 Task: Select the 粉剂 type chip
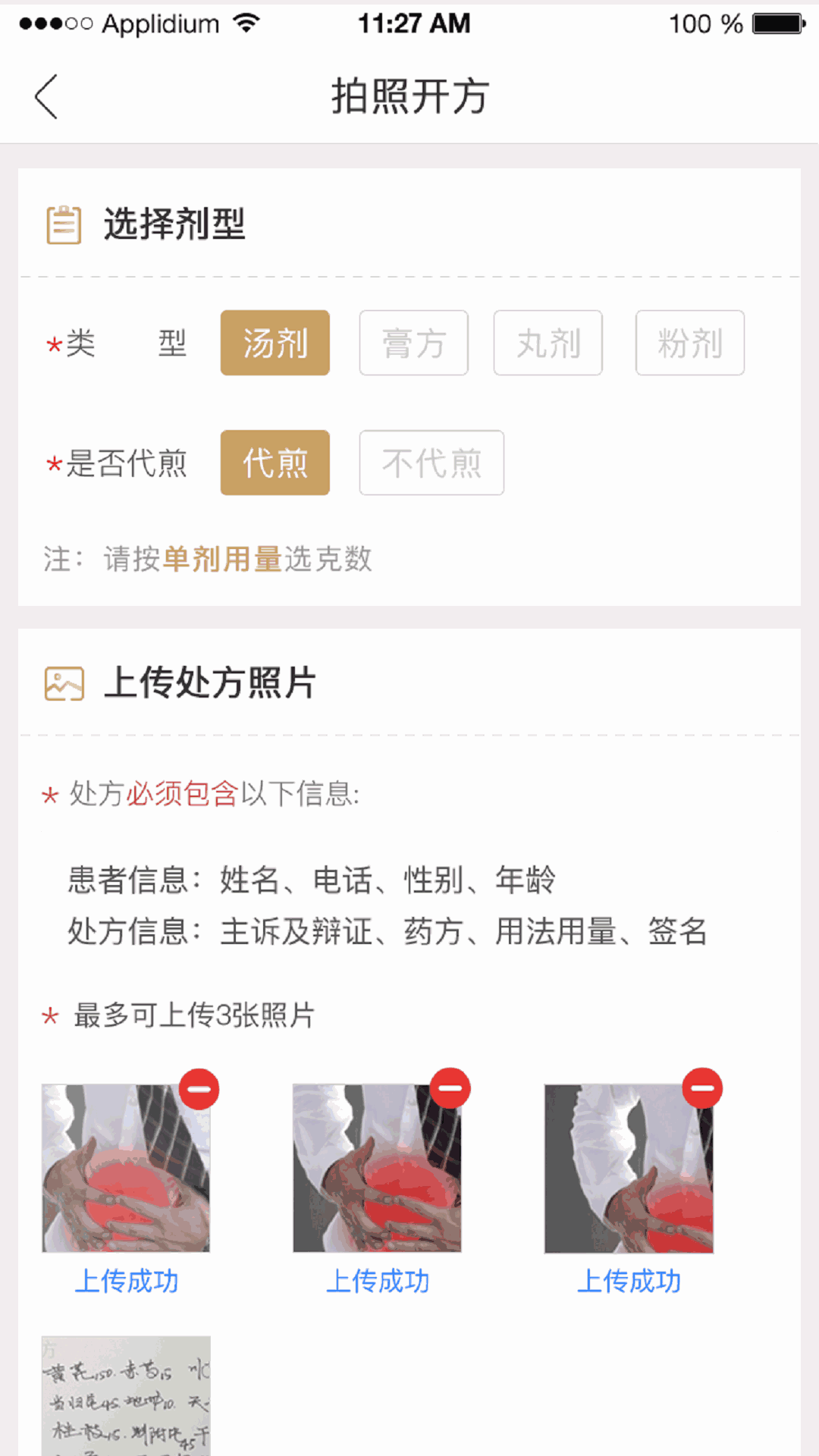click(x=689, y=343)
